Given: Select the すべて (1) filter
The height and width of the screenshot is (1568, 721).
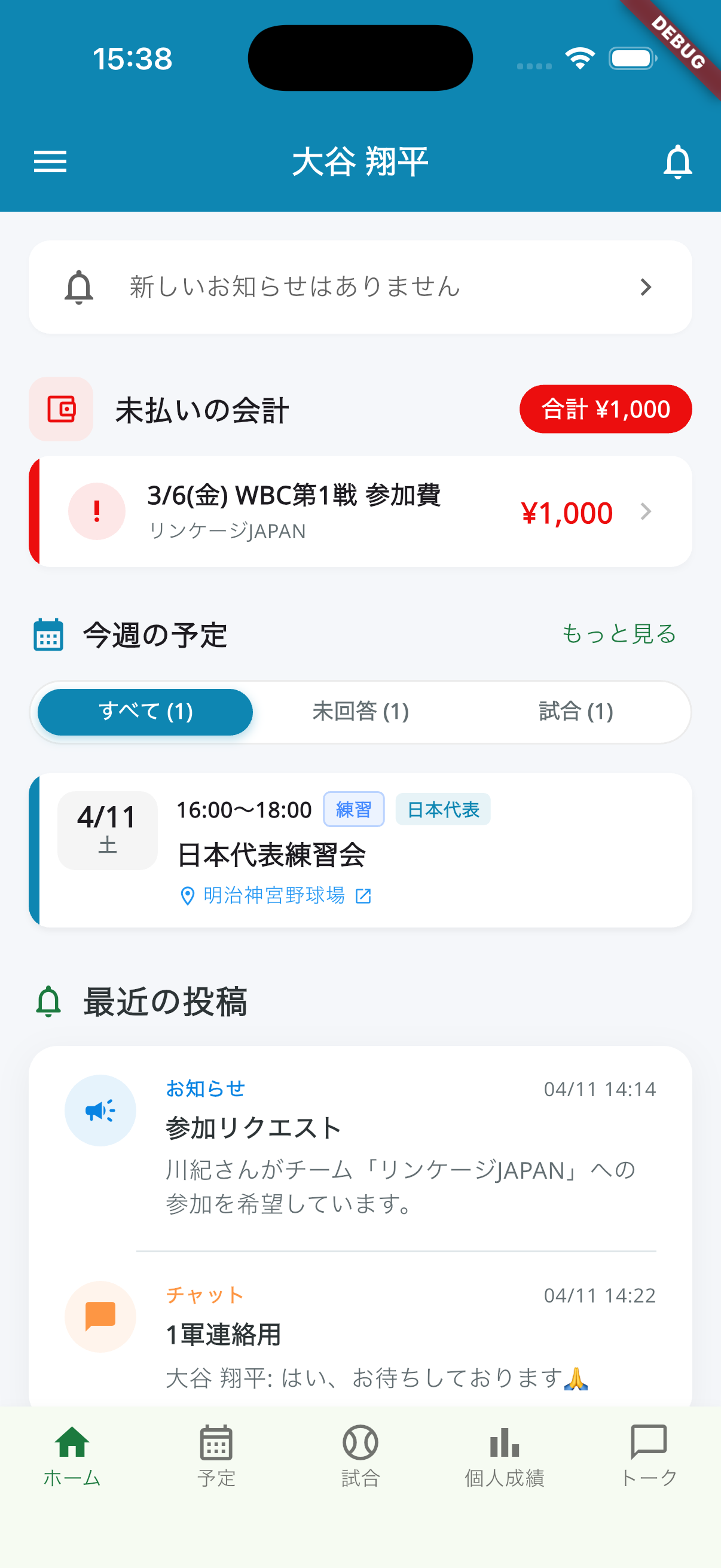Looking at the screenshot, I should (145, 711).
